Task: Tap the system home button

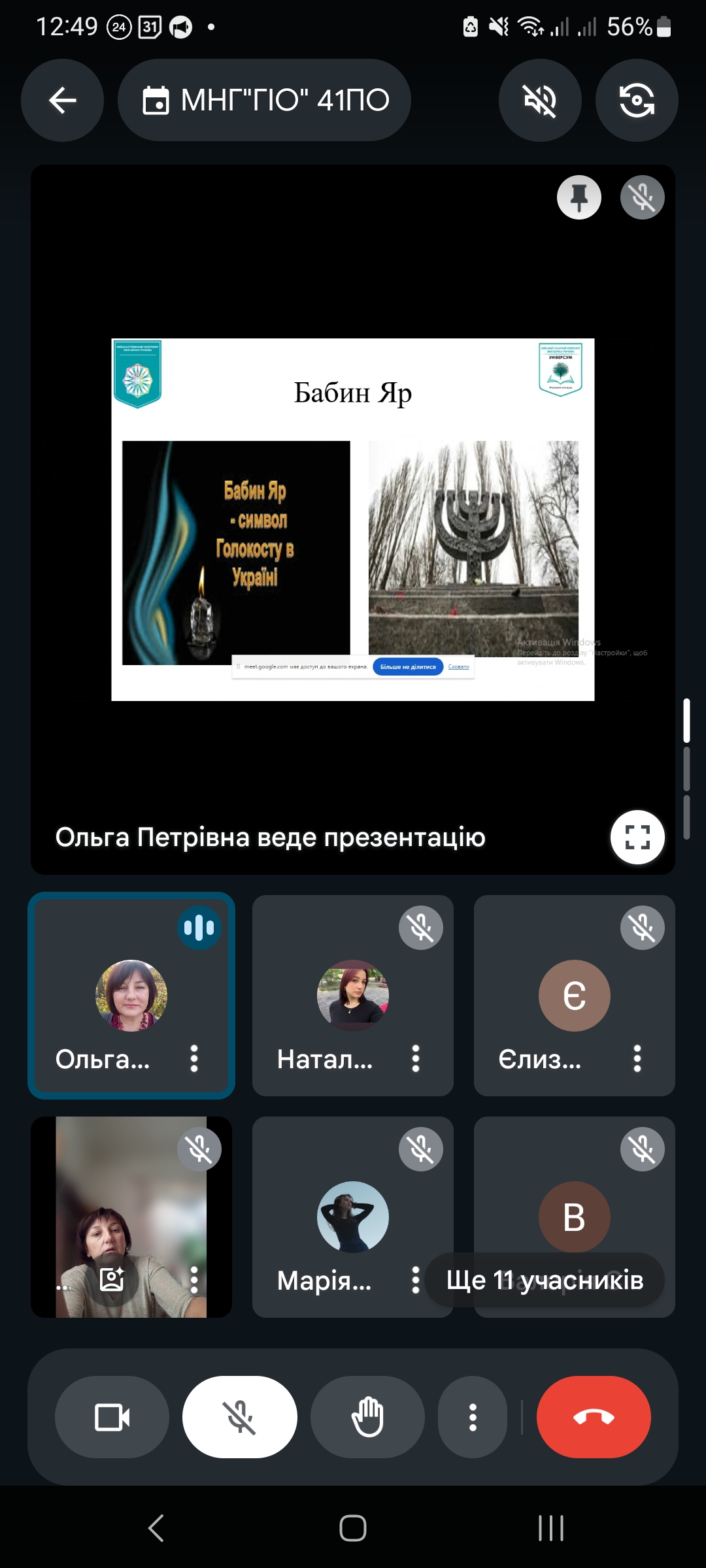Action: [353, 1528]
